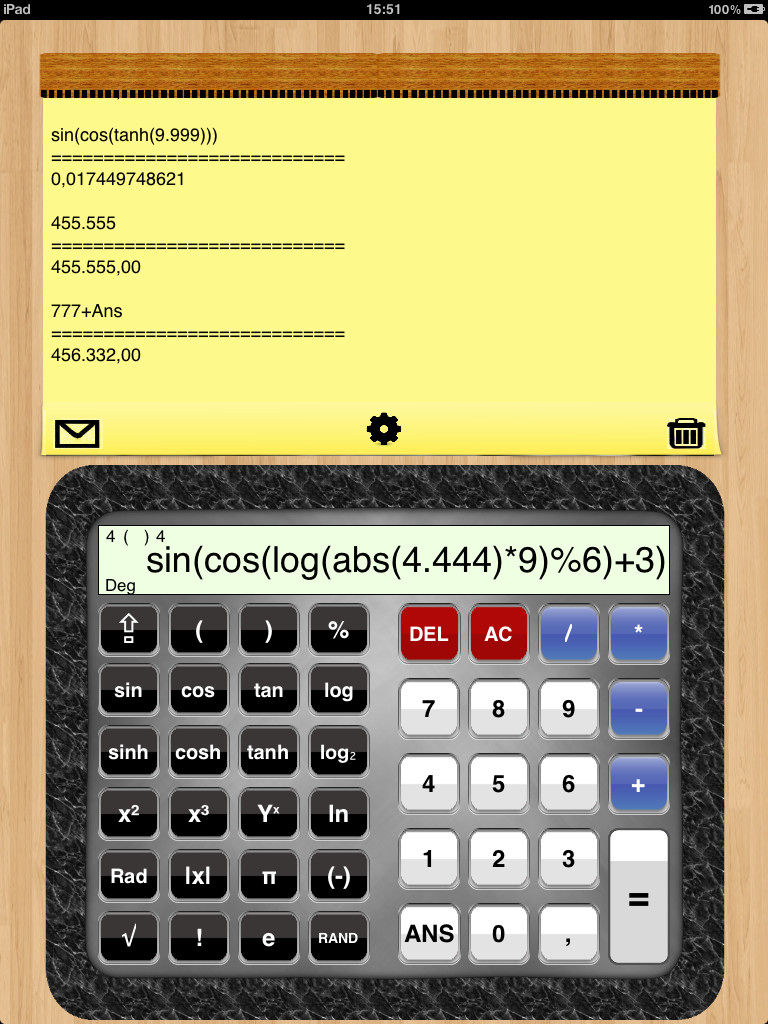Clear the history with the trash icon

686,433
